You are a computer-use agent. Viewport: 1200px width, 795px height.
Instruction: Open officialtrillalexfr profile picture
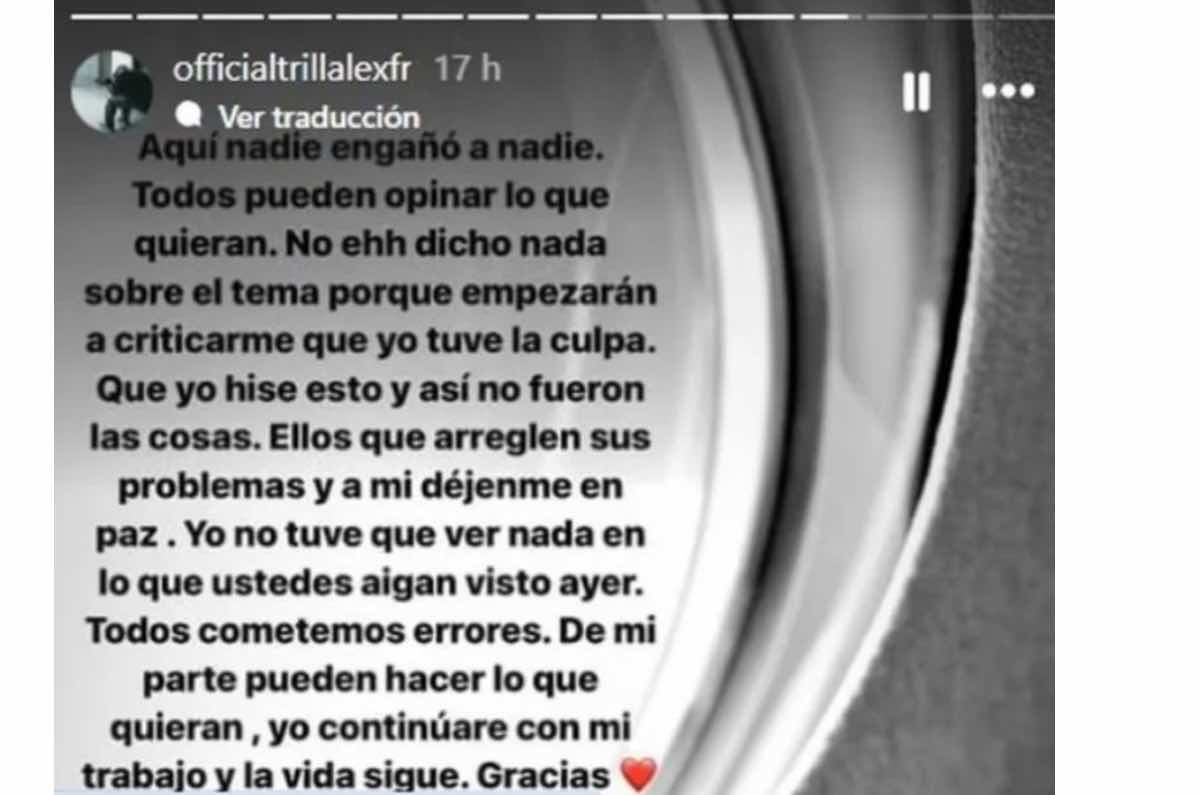point(112,91)
